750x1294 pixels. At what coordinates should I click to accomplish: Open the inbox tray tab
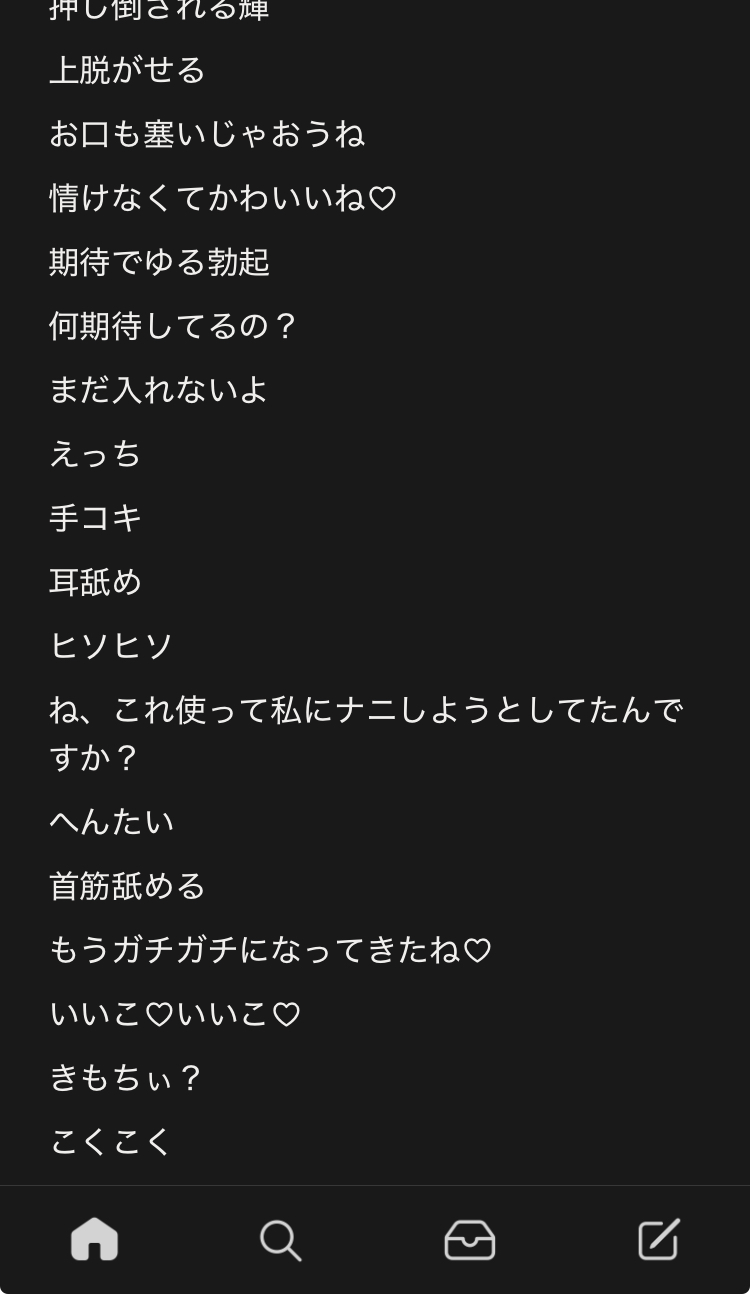(x=469, y=1240)
